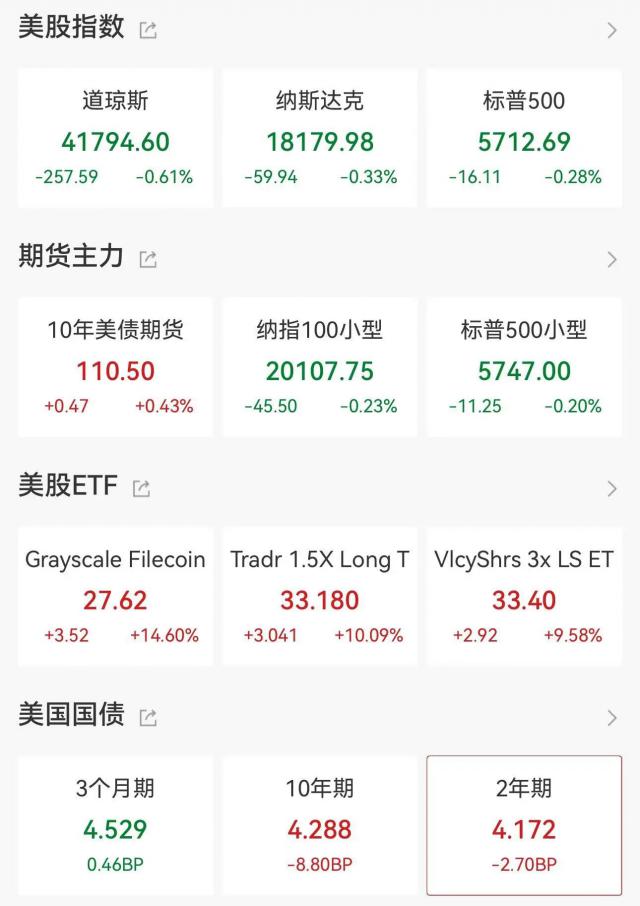Select the 标普500 index card
This screenshot has height=906, width=640.
(x=525, y=138)
